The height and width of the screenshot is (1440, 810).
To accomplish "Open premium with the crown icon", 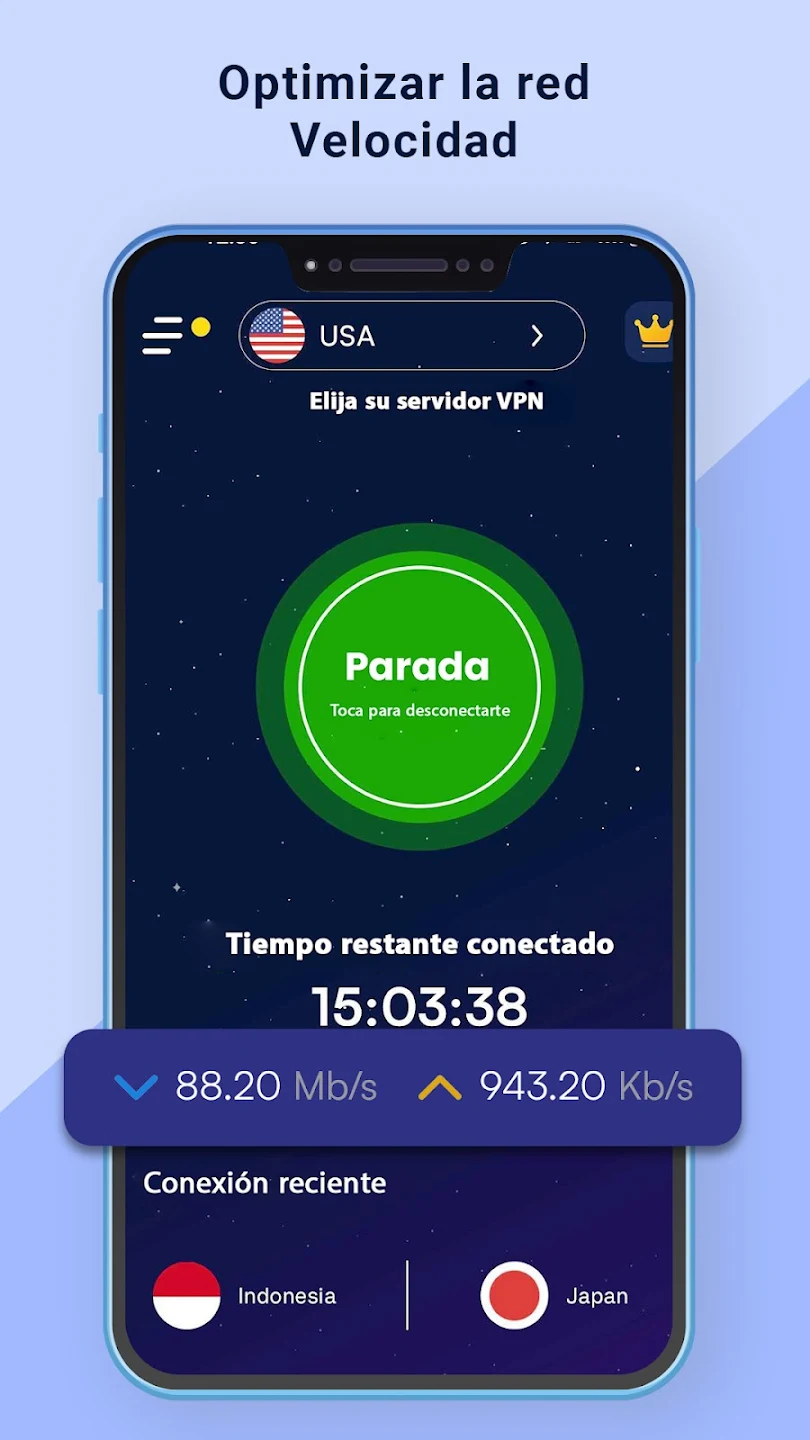I will coord(653,333).
